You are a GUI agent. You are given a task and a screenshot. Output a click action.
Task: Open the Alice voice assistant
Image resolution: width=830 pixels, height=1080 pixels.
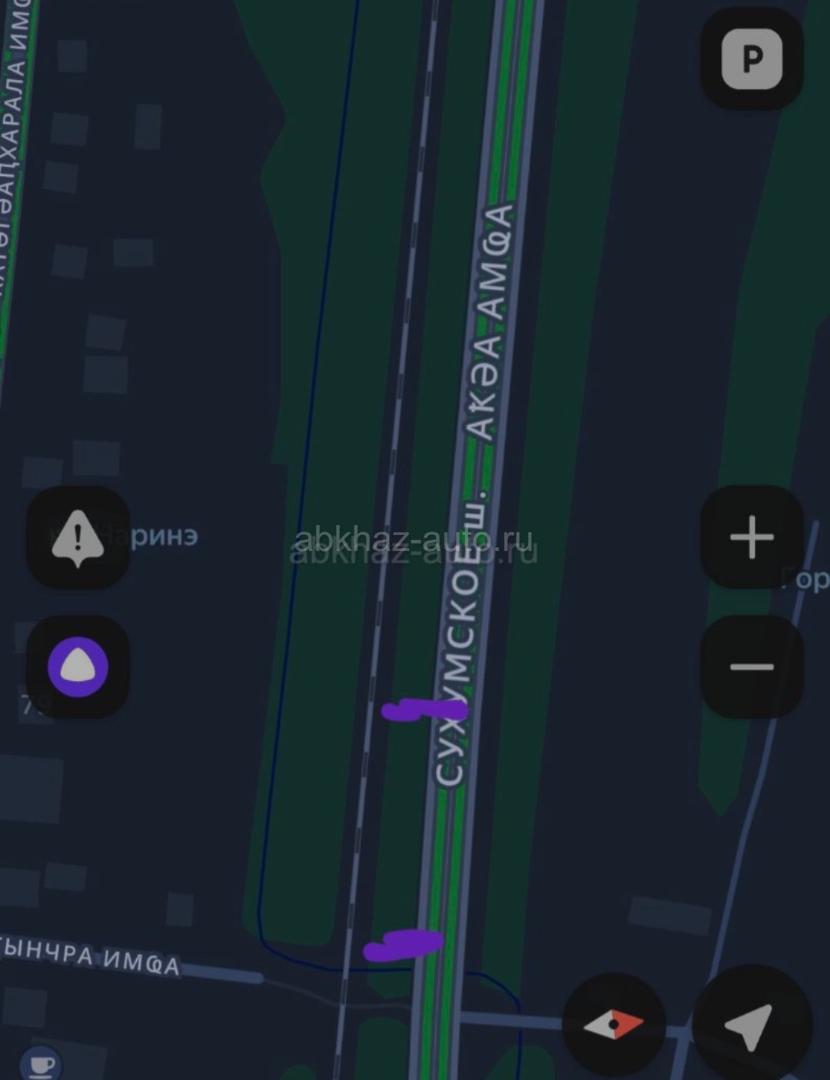(78, 667)
